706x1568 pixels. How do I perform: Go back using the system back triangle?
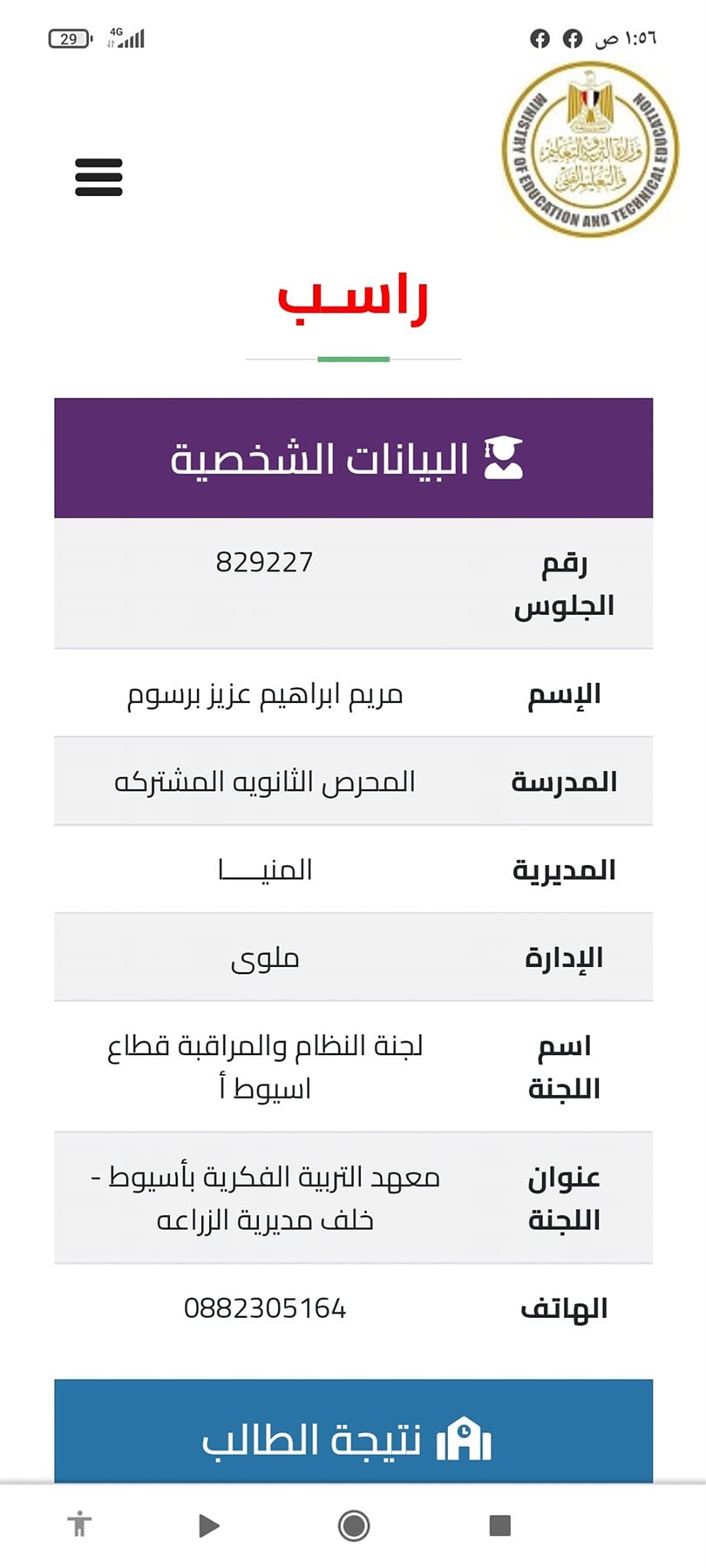[x=208, y=1525]
